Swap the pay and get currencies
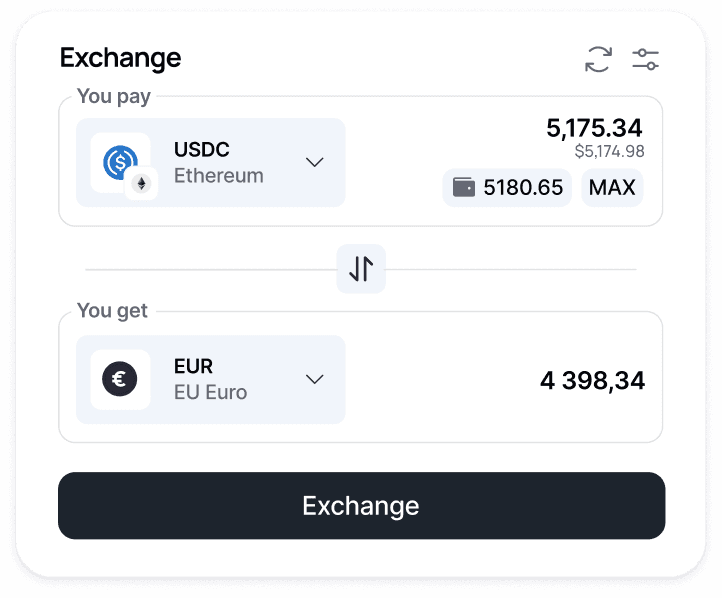The height and width of the screenshot is (598, 722). tap(361, 269)
